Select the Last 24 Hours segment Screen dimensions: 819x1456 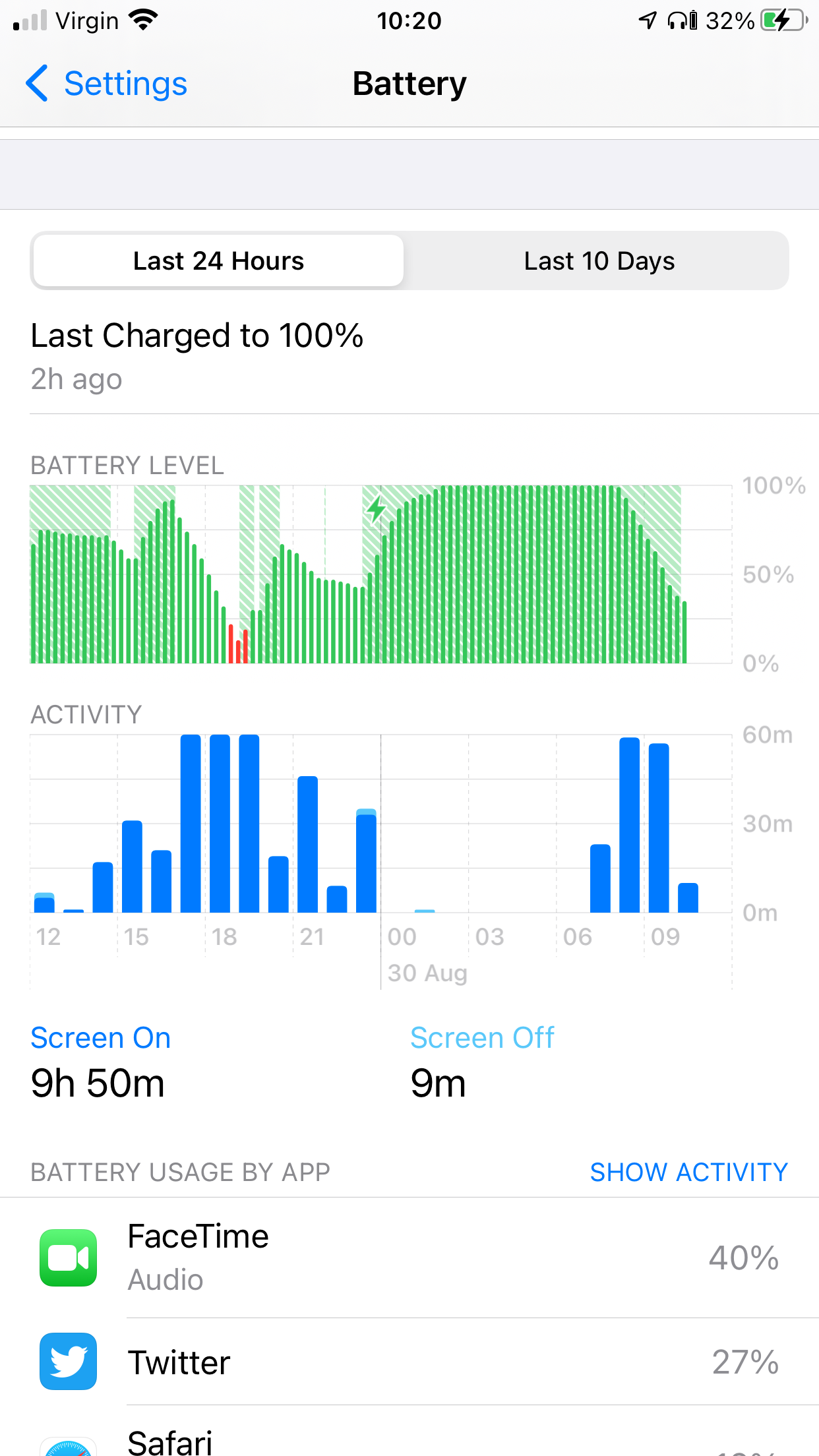[x=218, y=261]
